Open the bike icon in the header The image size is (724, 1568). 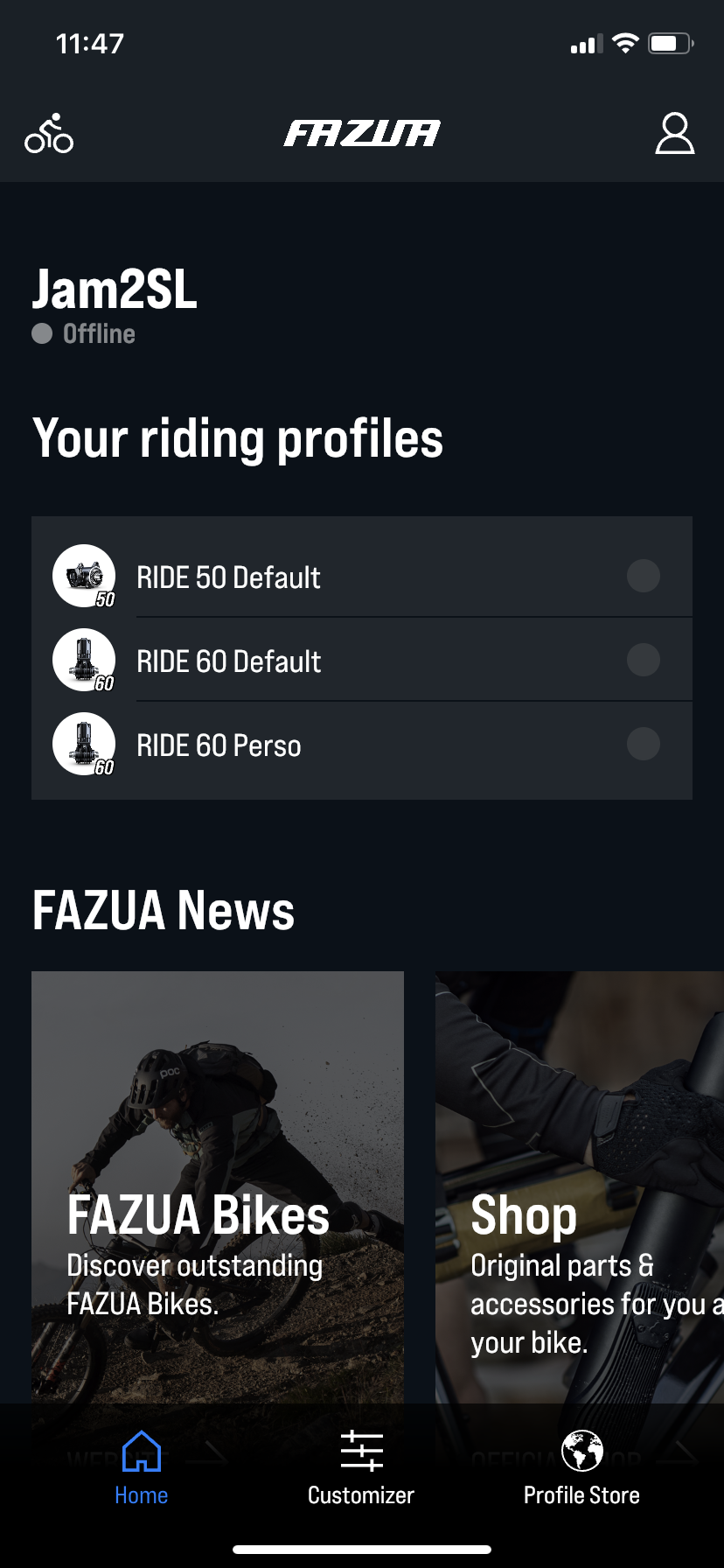[x=49, y=134]
